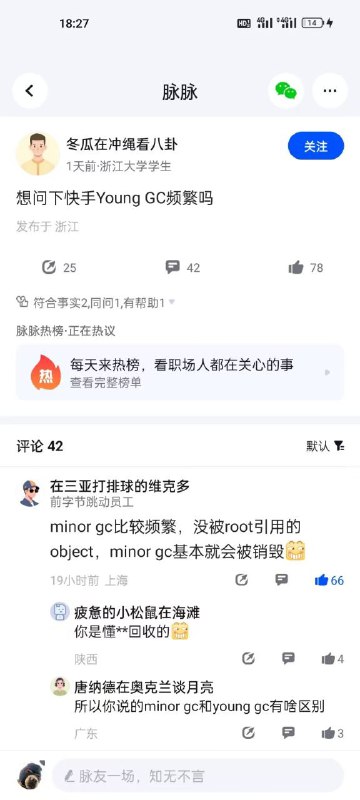
Task: Like 疲惫的小松鼠在海滩's reply
Action: point(332,659)
